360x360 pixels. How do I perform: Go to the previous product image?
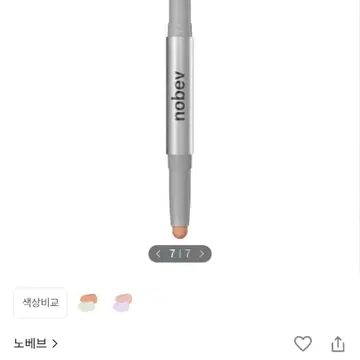pos(158,254)
